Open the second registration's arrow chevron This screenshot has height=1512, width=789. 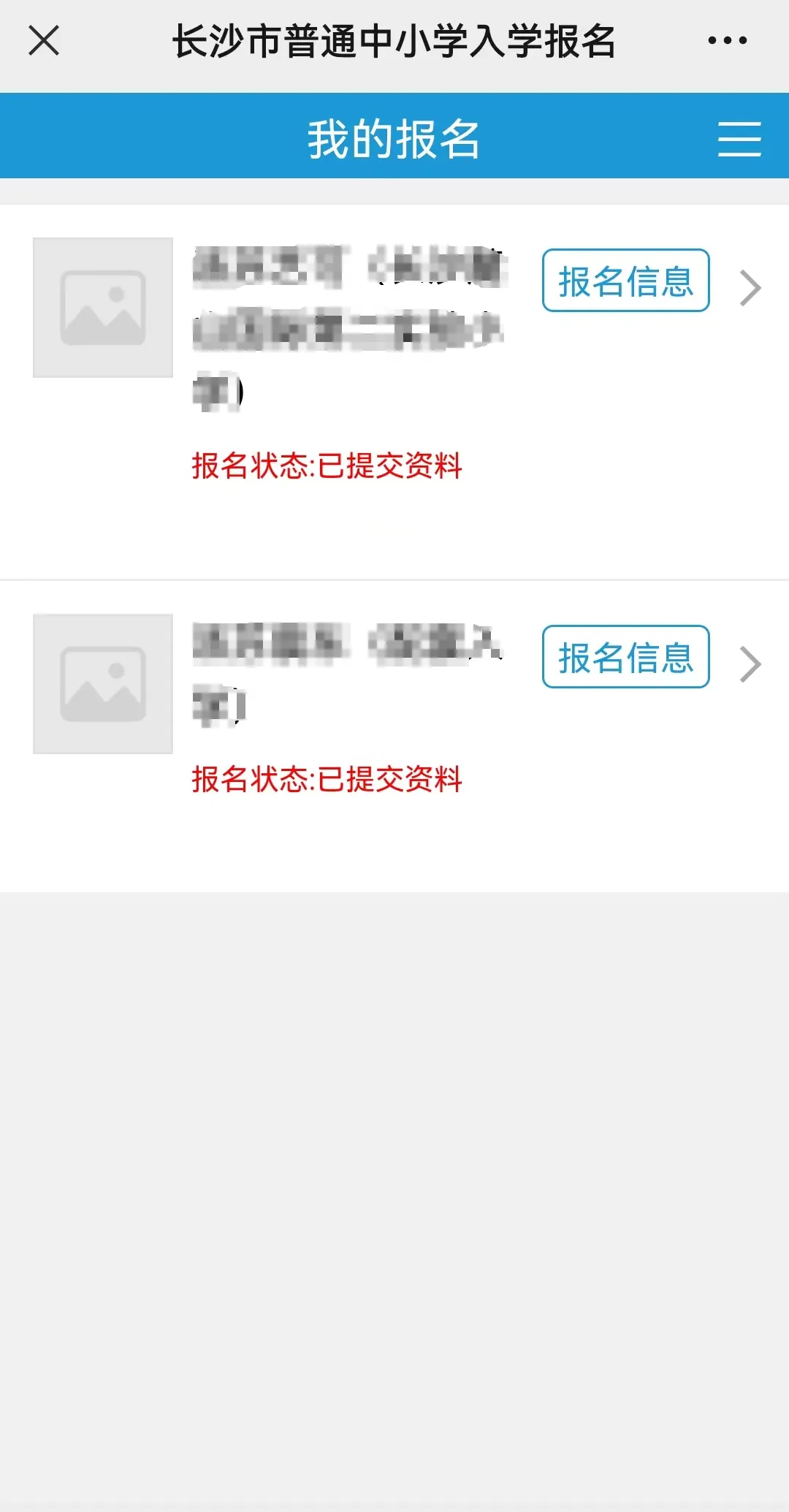click(750, 664)
